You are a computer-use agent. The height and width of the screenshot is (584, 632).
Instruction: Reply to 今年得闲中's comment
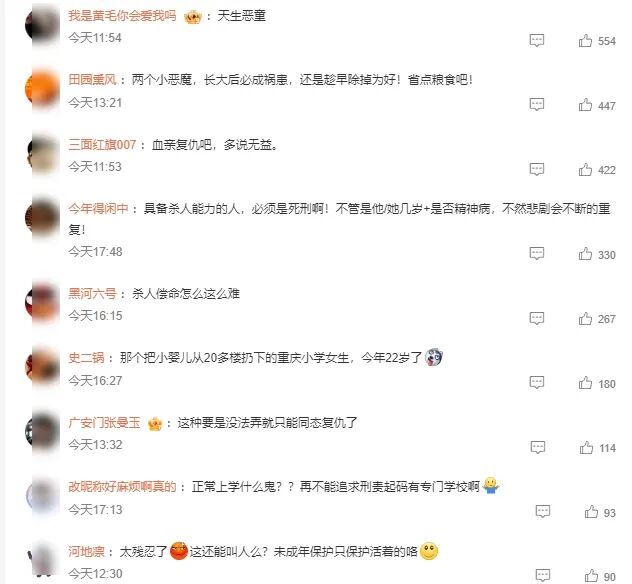pyautogui.click(x=537, y=255)
